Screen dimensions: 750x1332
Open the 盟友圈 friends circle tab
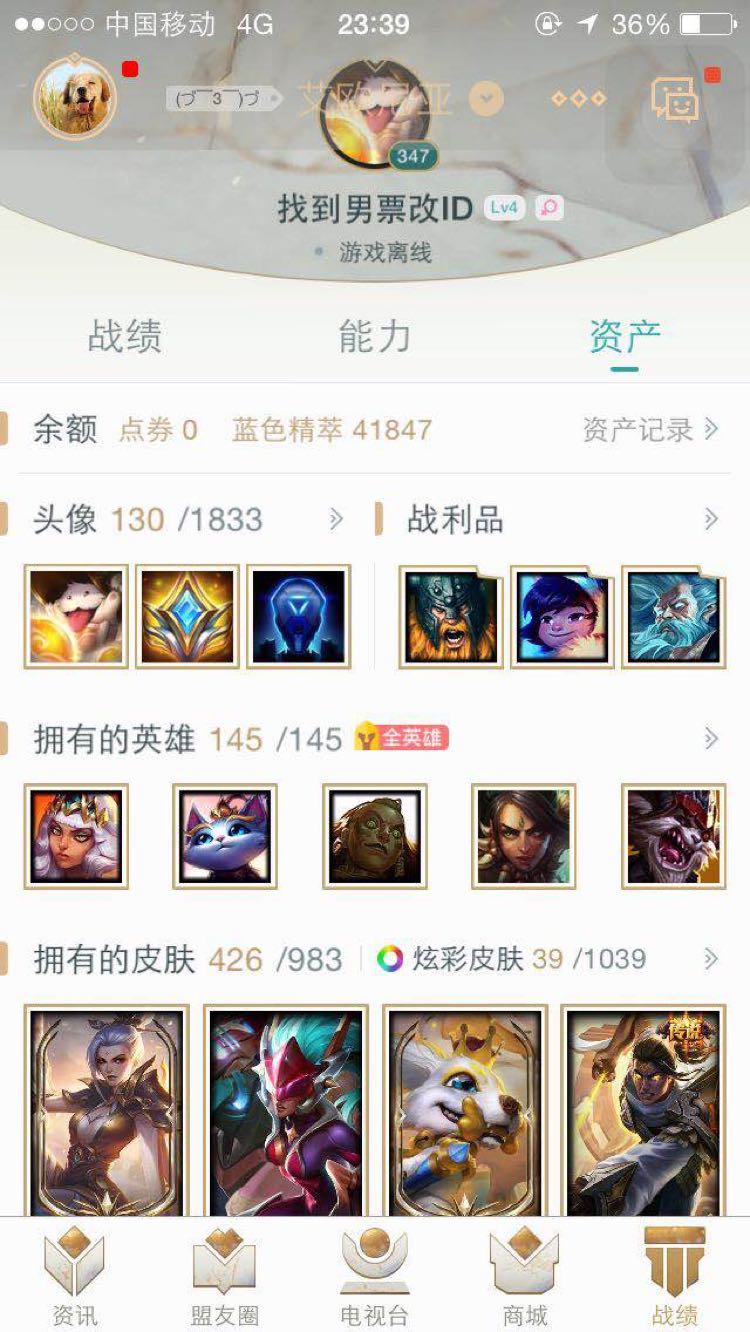pos(225,1277)
